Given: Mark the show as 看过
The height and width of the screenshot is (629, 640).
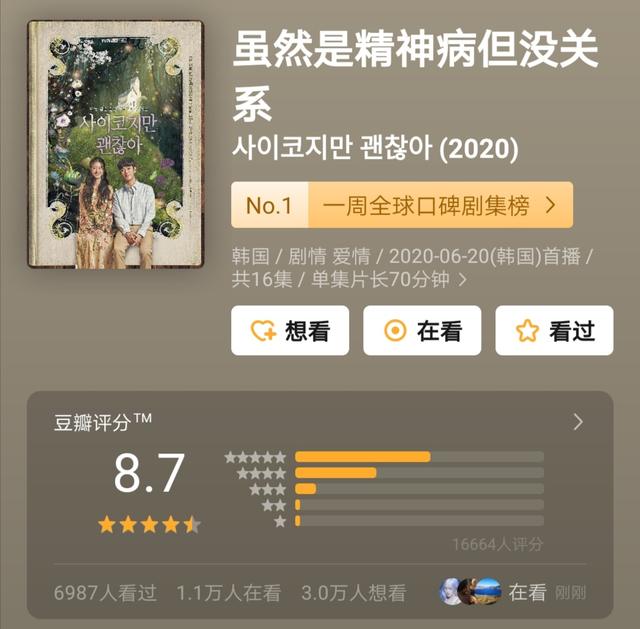Looking at the screenshot, I should pyautogui.click(x=554, y=331).
